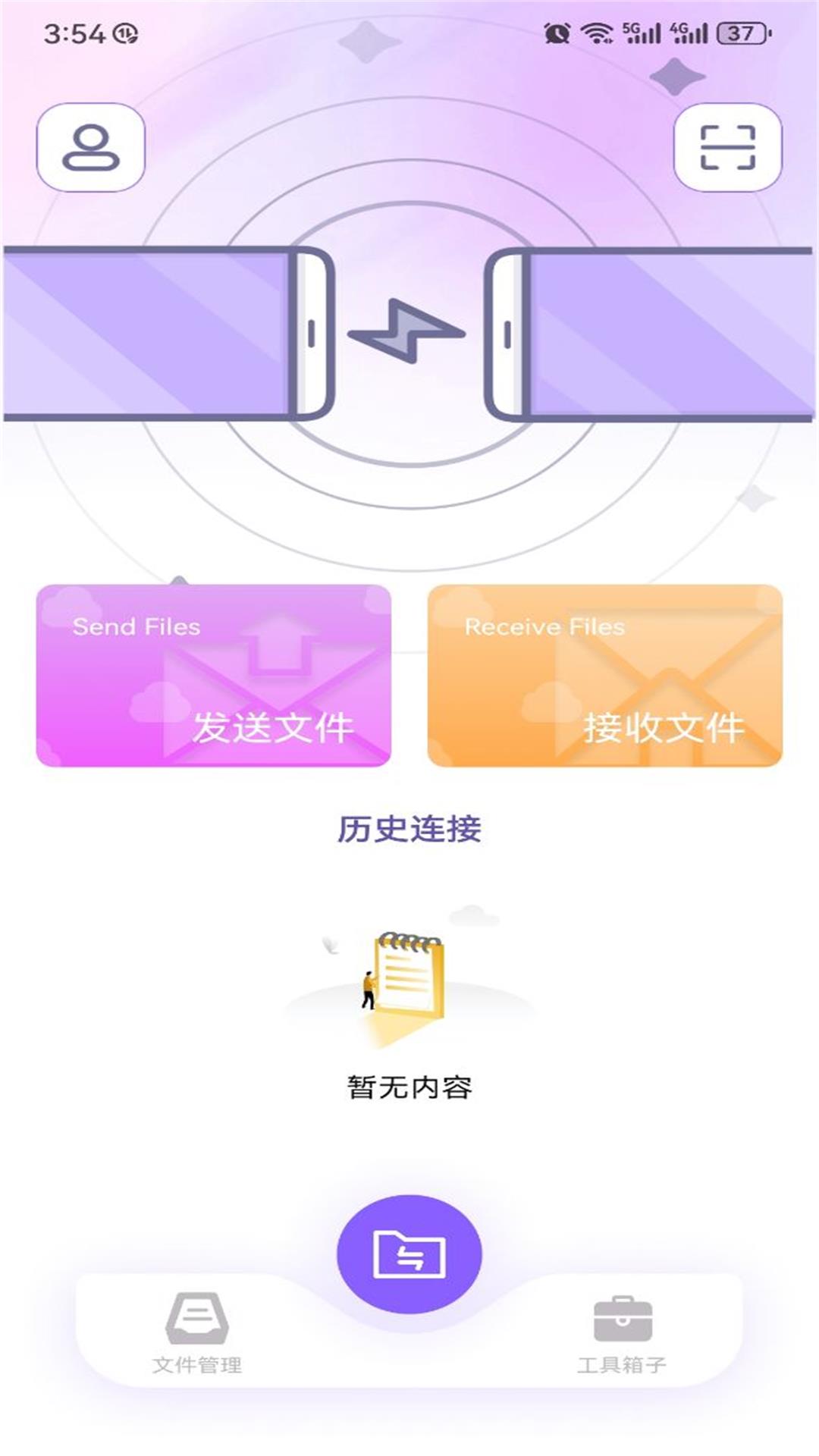Tap the notebook empty-state illustration
Screen dimensions: 819x1456
[x=409, y=978]
